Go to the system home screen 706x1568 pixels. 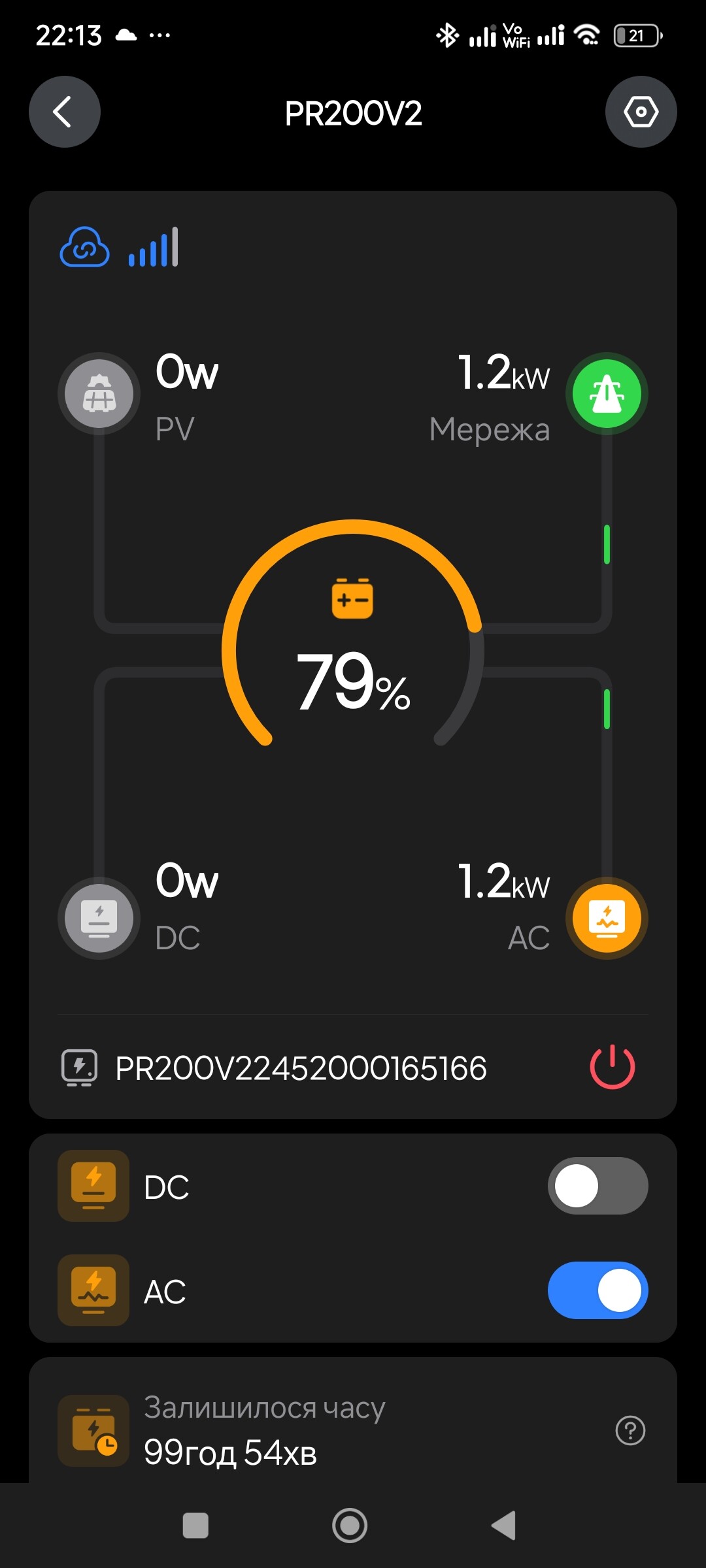pos(350,1526)
